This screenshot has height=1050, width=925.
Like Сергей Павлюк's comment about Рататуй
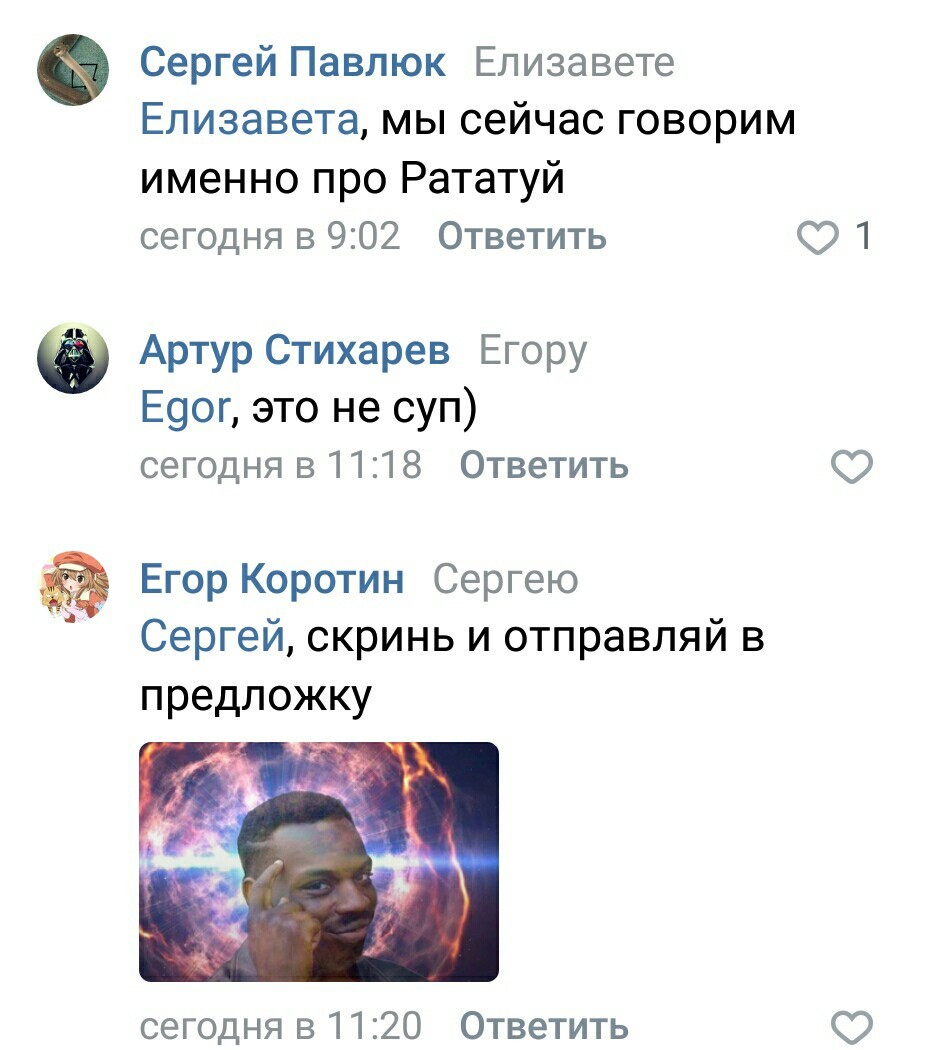[819, 238]
